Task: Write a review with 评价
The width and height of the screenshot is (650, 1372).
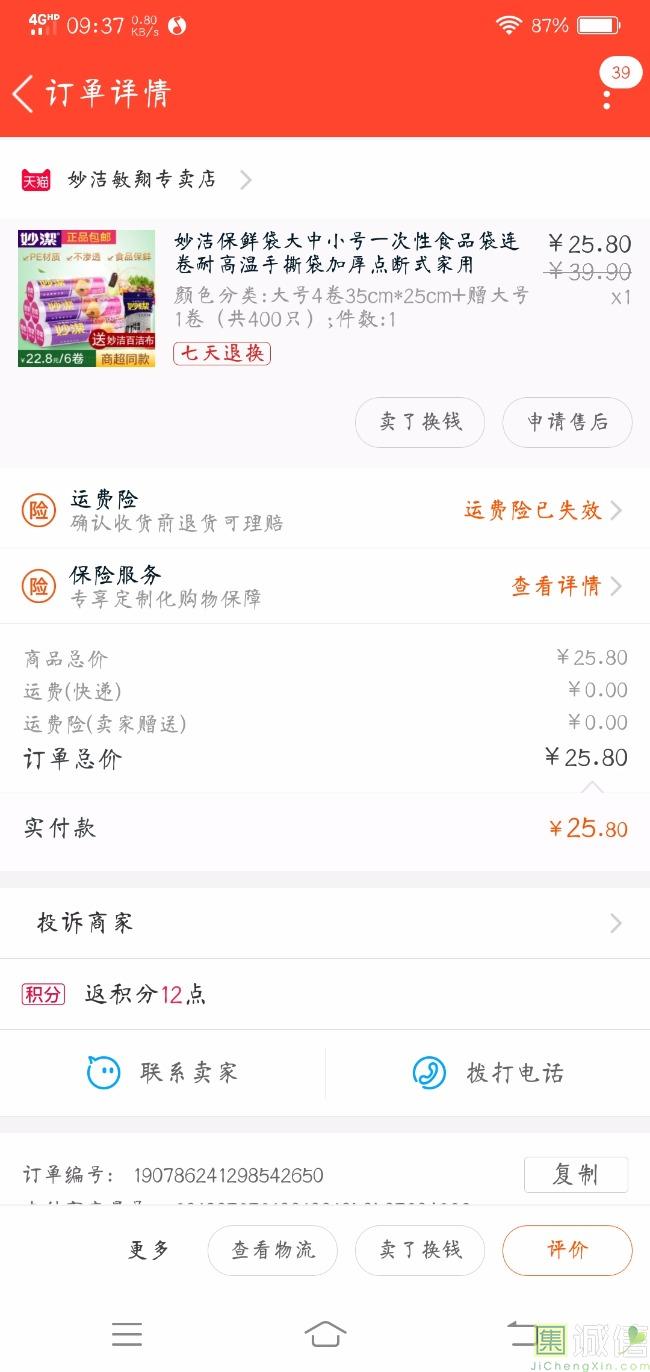Action: click(x=567, y=1250)
